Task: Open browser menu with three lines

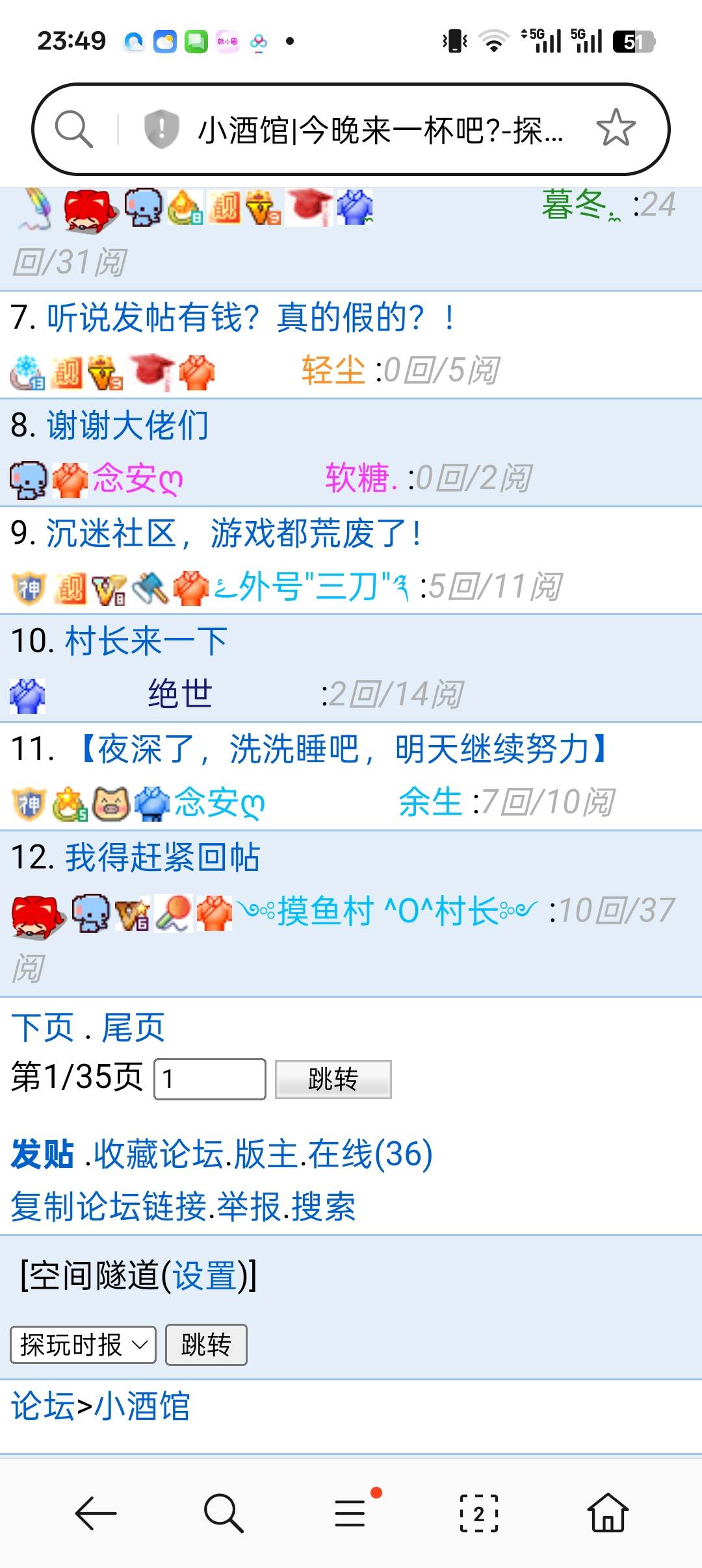Action: (351, 1513)
